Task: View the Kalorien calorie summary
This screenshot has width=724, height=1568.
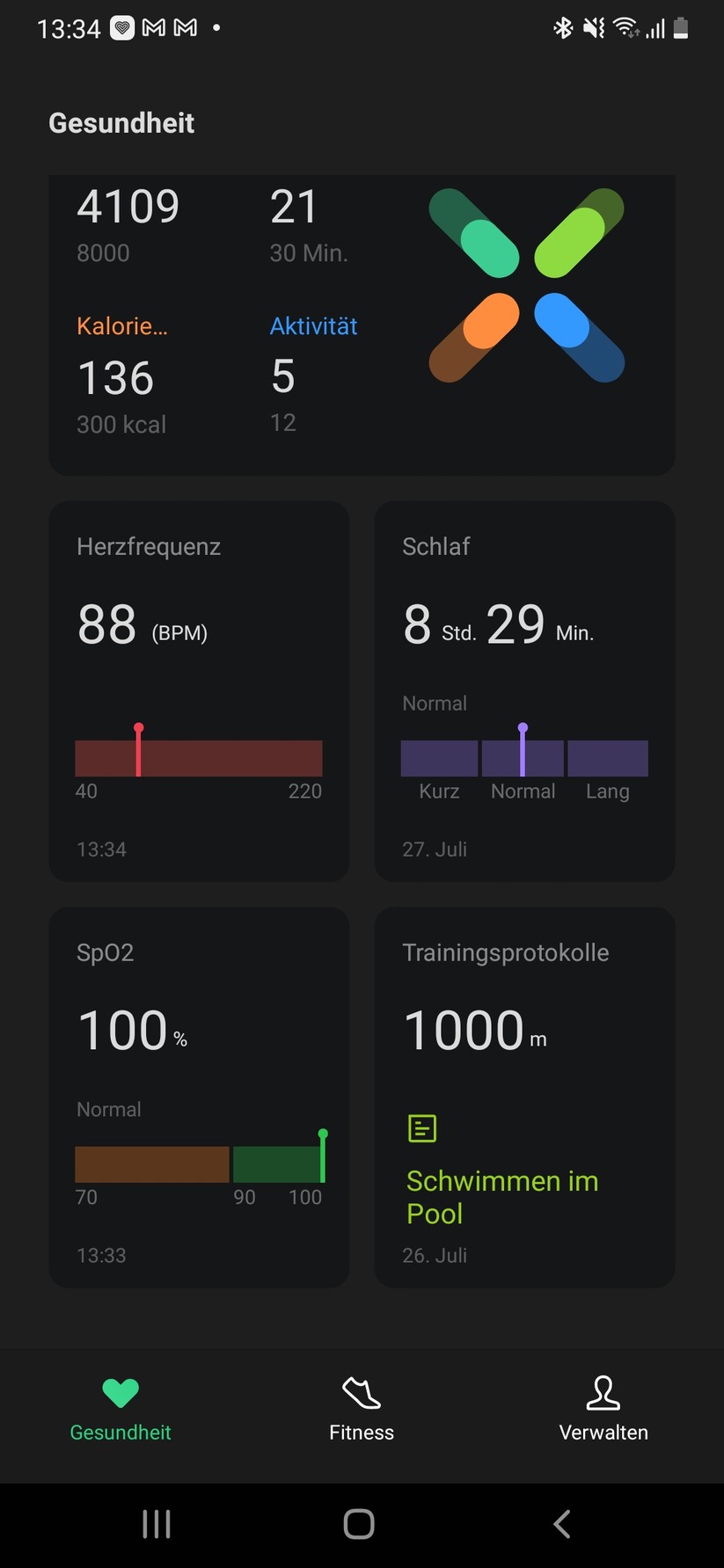Action: coord(122,325)
